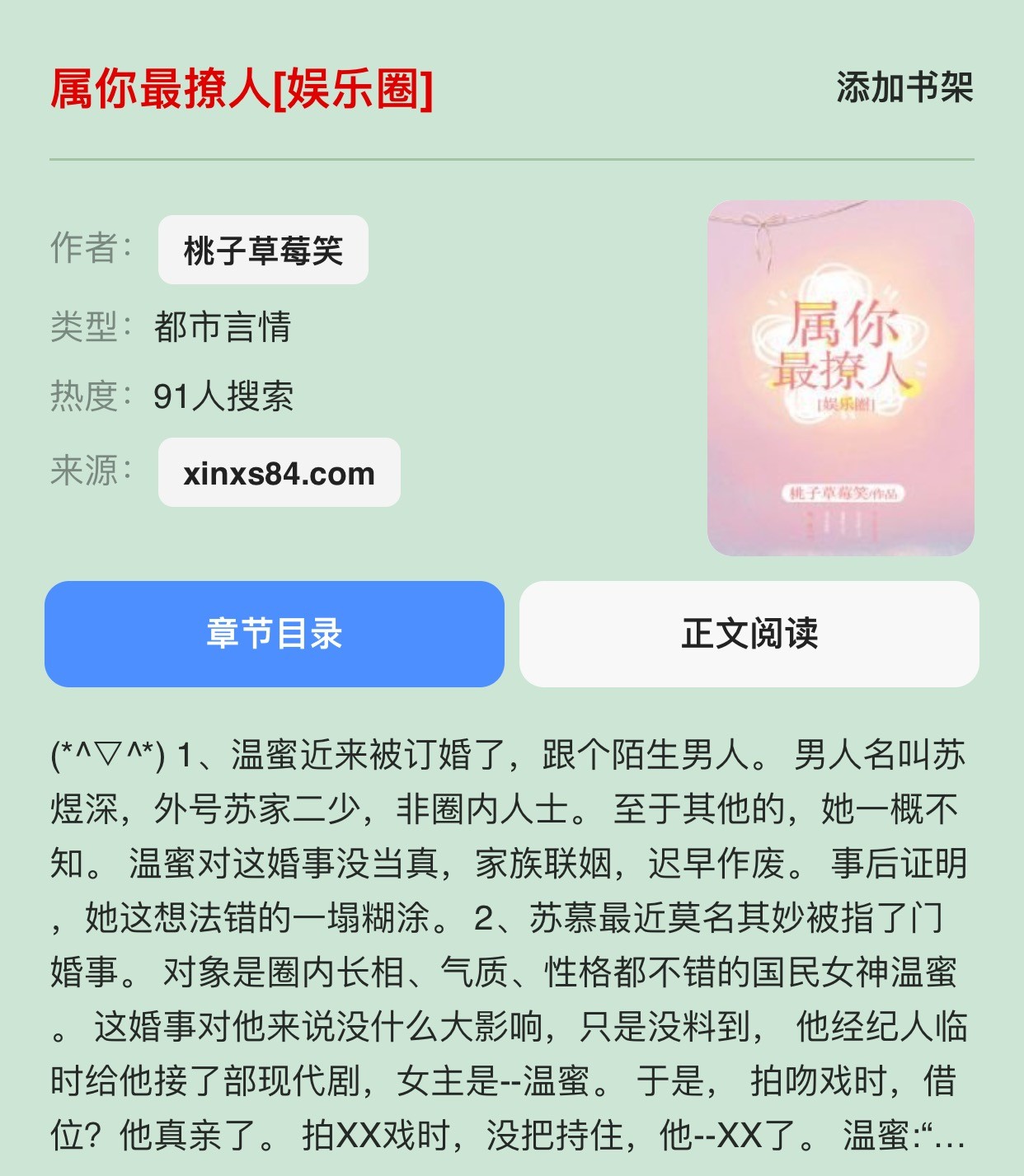Open the source chip xinxs84.com
This screenshot has width=1024, height=1176.
[x=279, y=473]
